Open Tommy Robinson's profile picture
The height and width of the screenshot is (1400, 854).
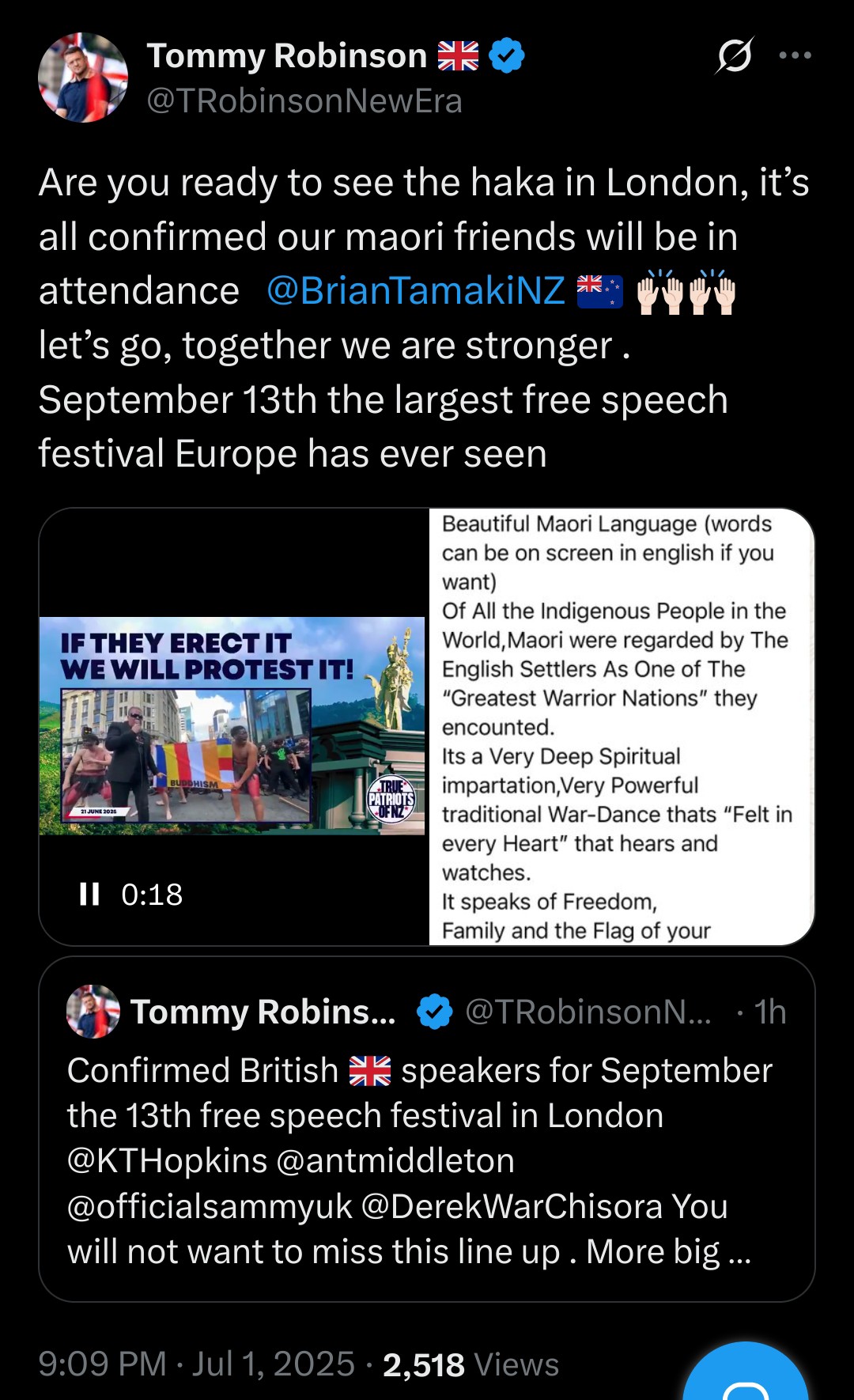coord(83,78)
